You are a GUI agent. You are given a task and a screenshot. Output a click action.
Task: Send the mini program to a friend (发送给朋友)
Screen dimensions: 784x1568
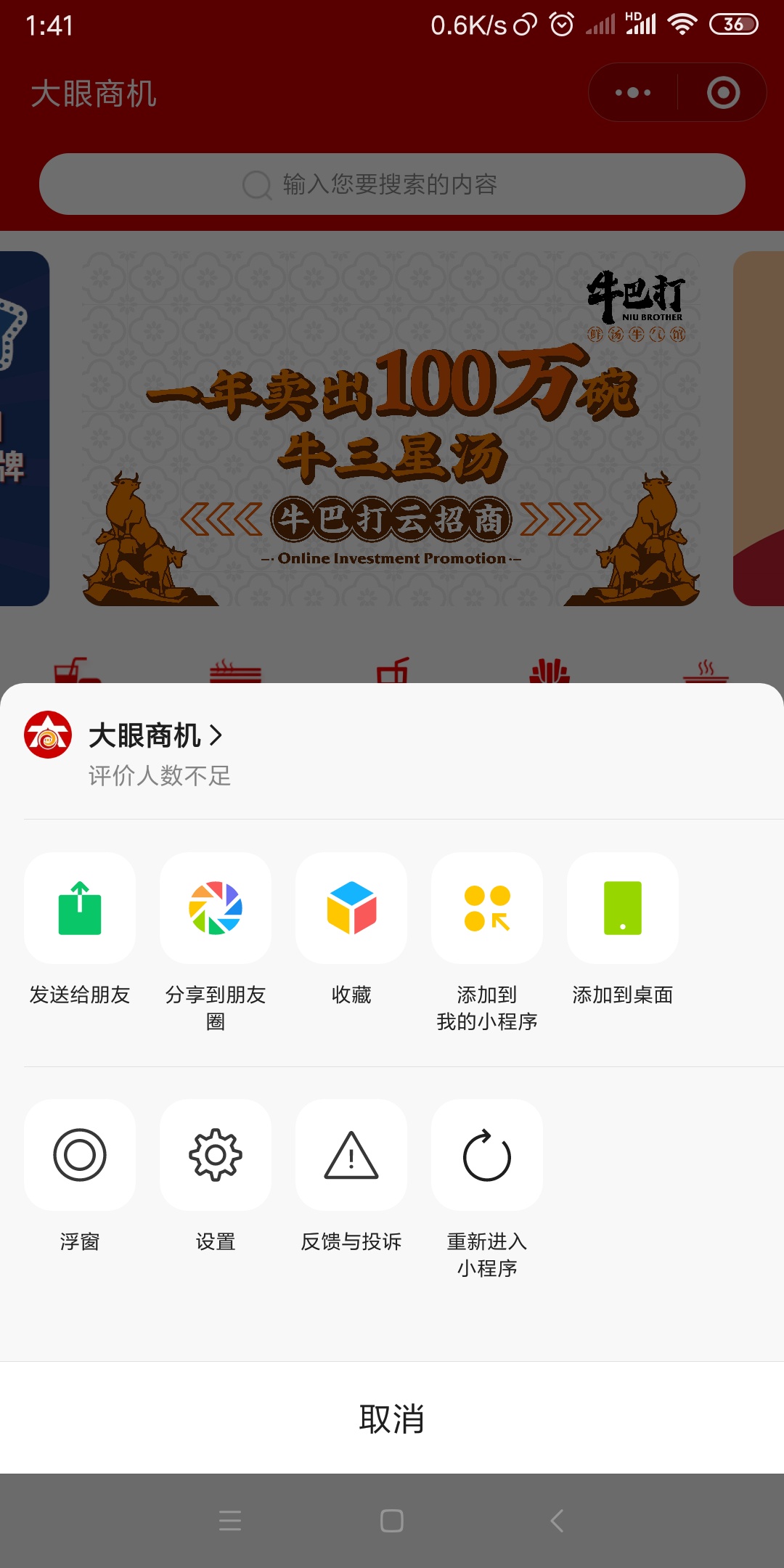coord(80,908)
